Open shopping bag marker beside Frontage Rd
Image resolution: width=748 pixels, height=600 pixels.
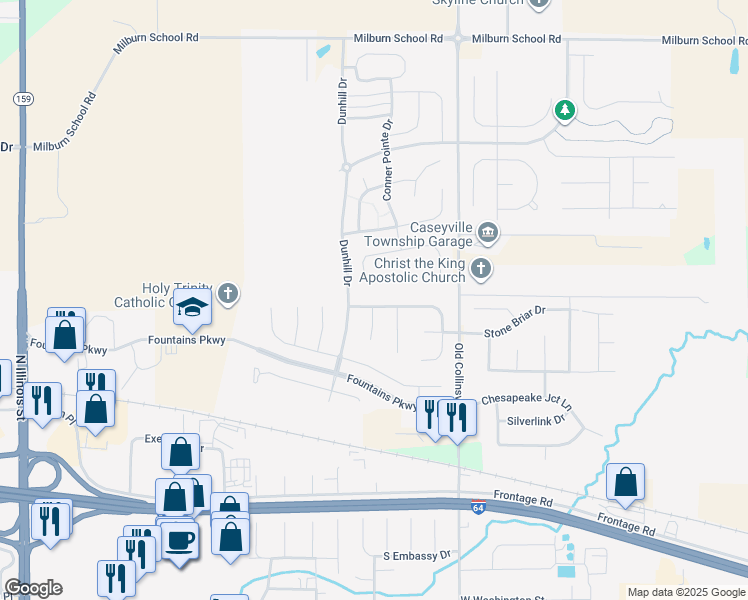click(625, 484)
